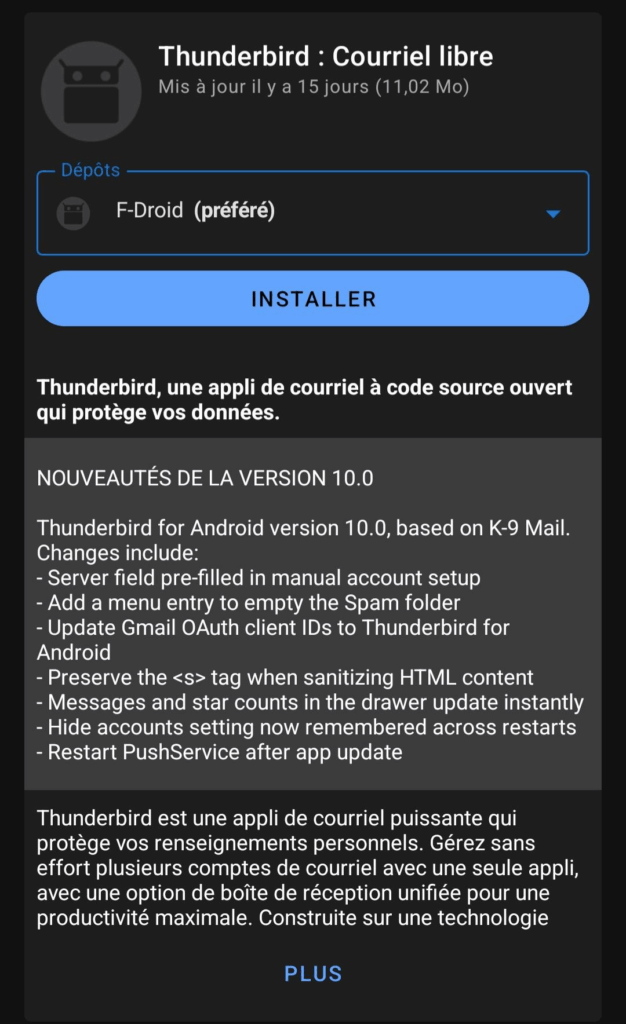
Task: Open the Dépôts repository dropdown
Action: tap(312, 213)
